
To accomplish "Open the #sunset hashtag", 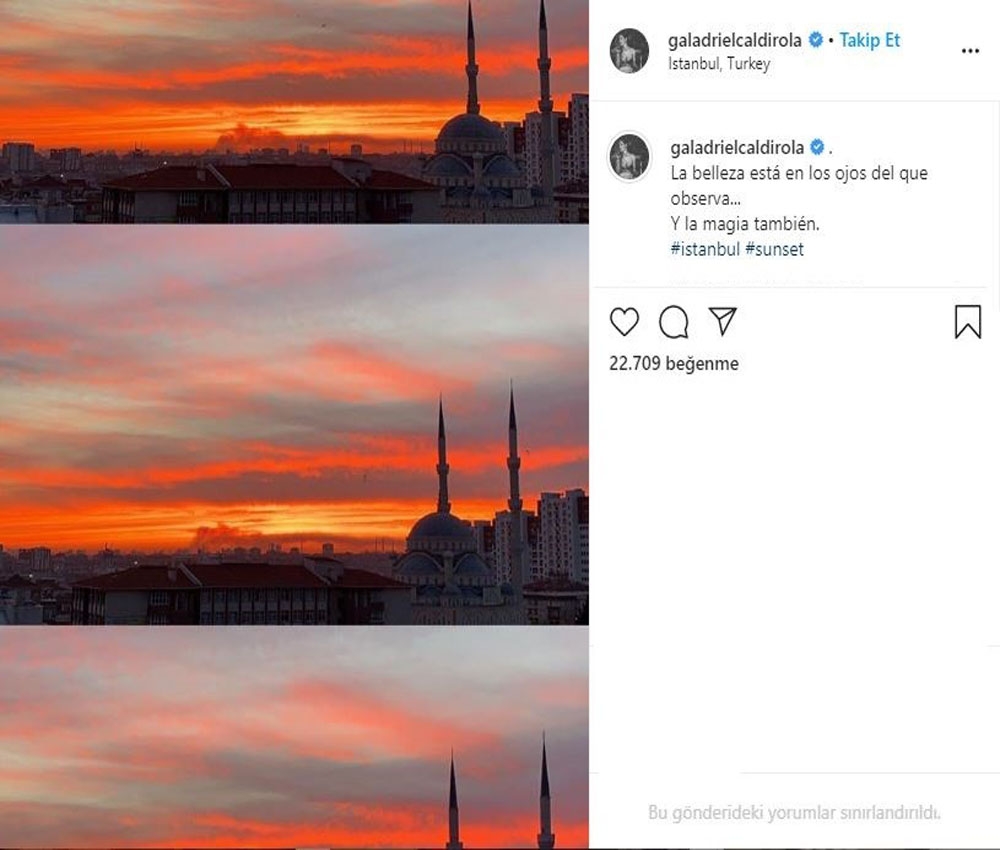I will click(x=775, y=249).
